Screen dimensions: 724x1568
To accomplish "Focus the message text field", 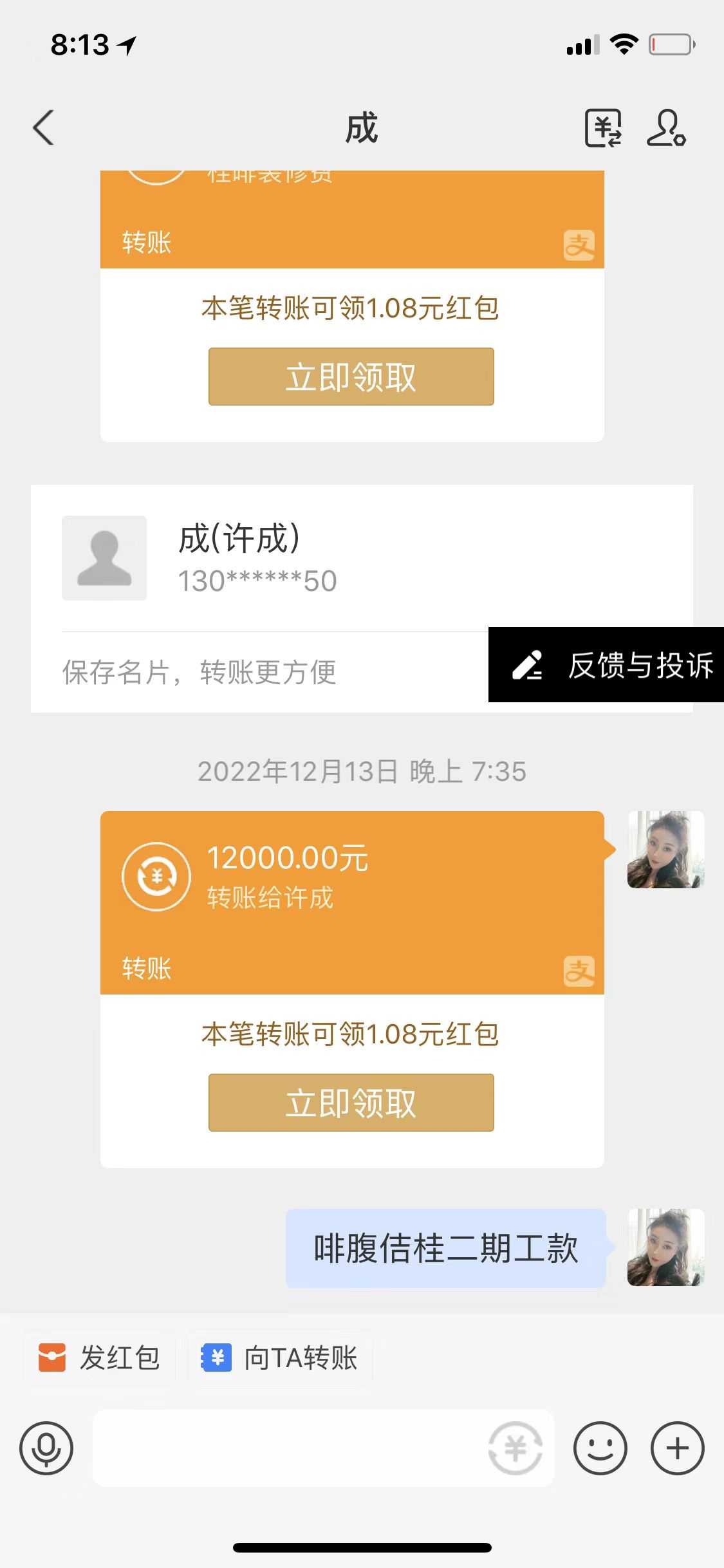I will (x=290, y=1448).
